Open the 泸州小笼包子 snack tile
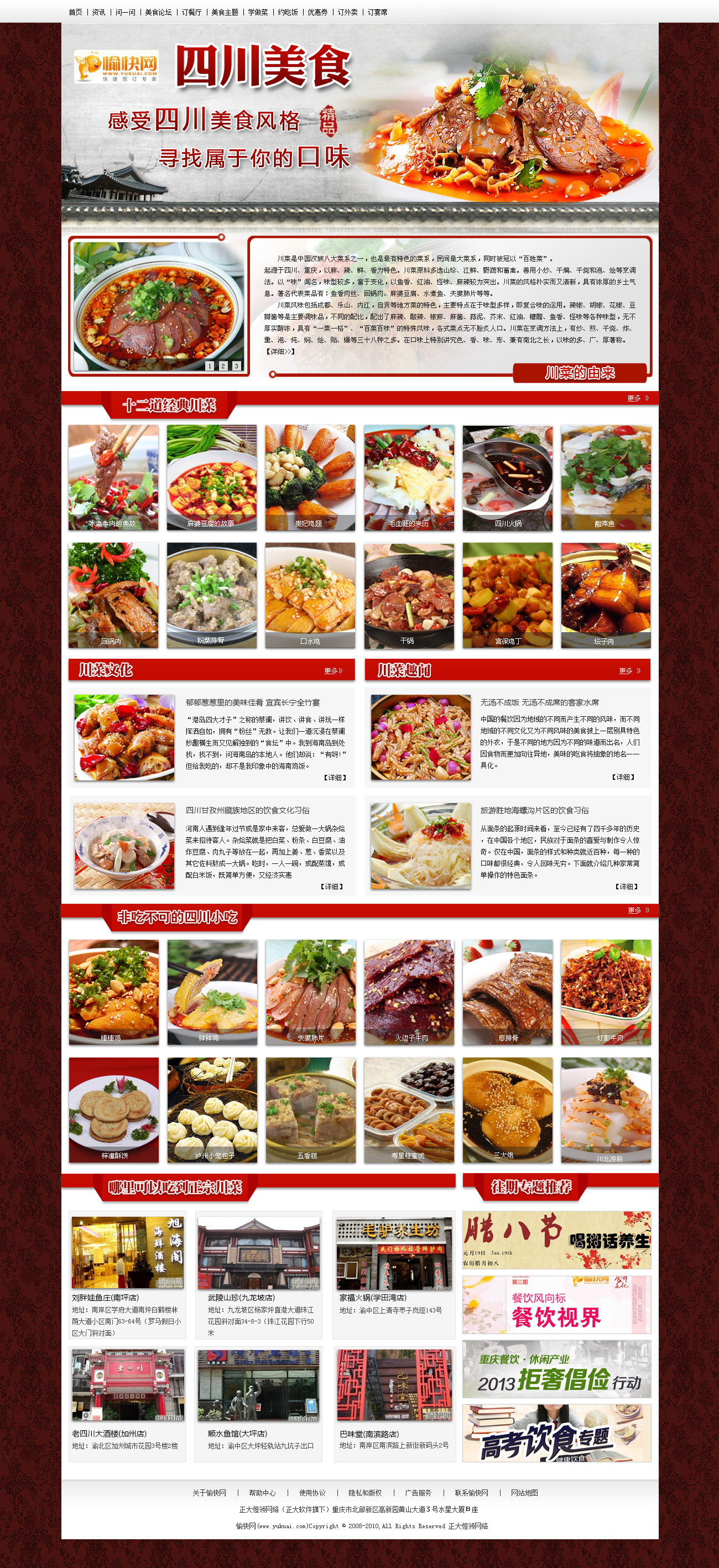719x1568 pixels. 212,1109
